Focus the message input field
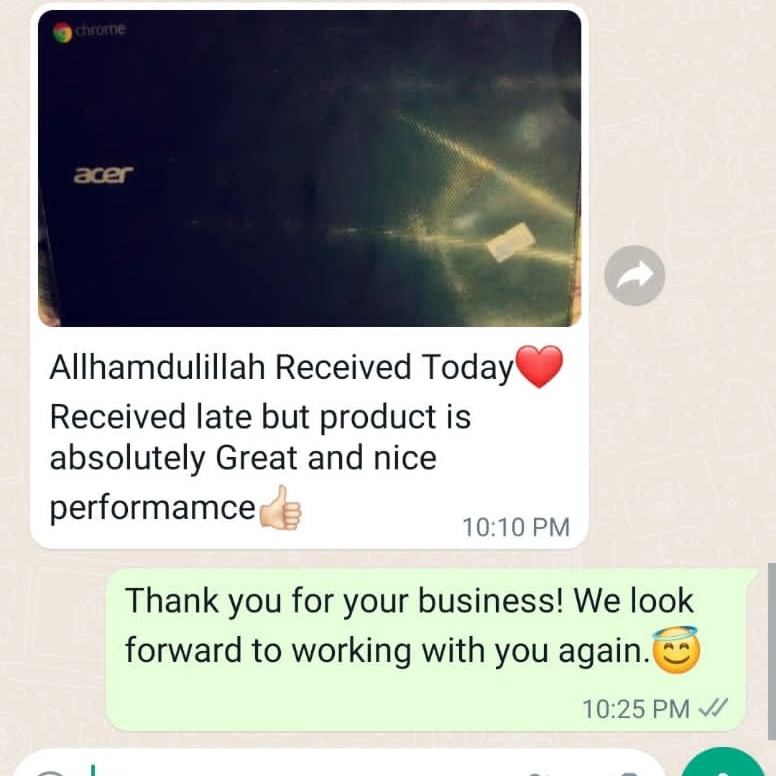Image resolution: width=776 pixels, height=776 pixels. (x=300, y=768)
